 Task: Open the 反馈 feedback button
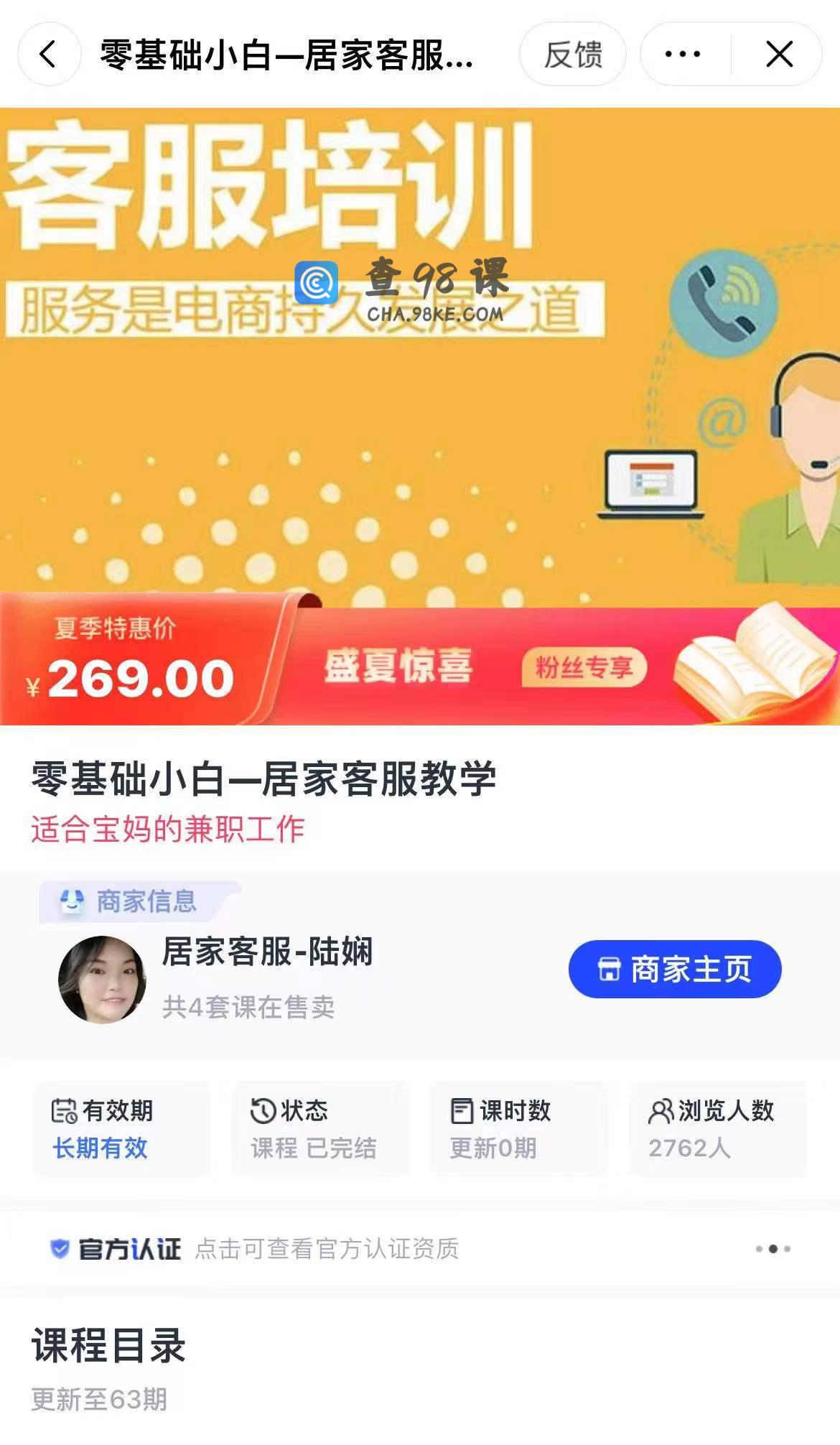pyautogui.click(x=572, y=55)
